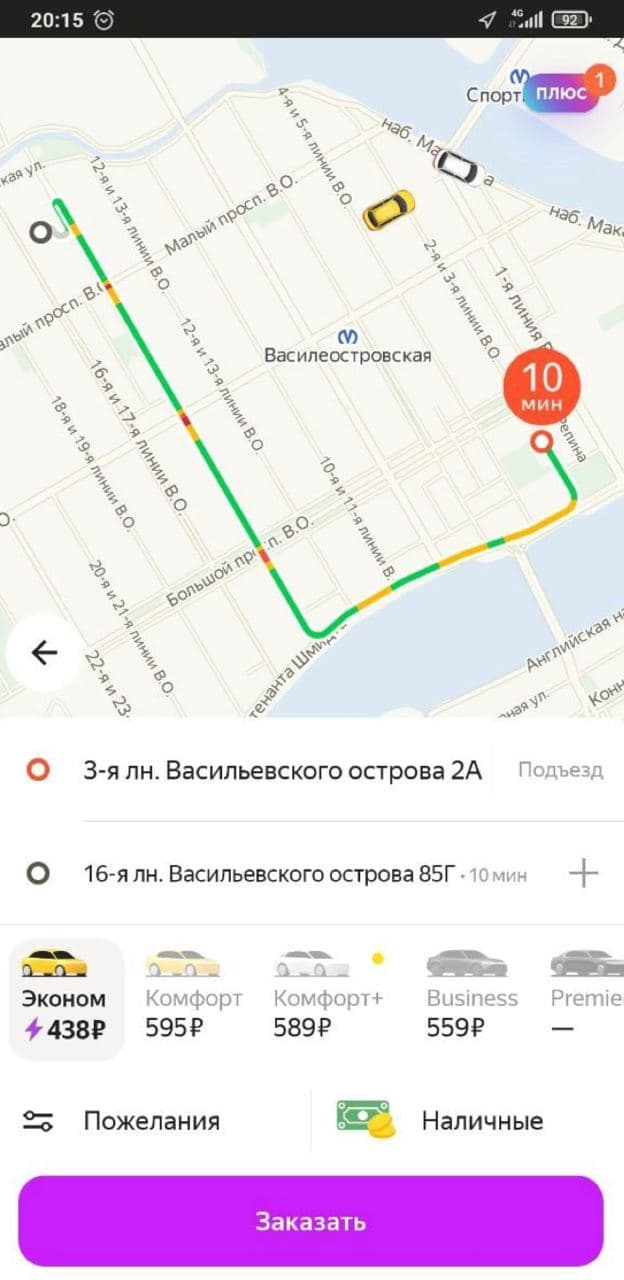Go back with the arrow button
The image size is (624, 1280).
coord(44,653)
